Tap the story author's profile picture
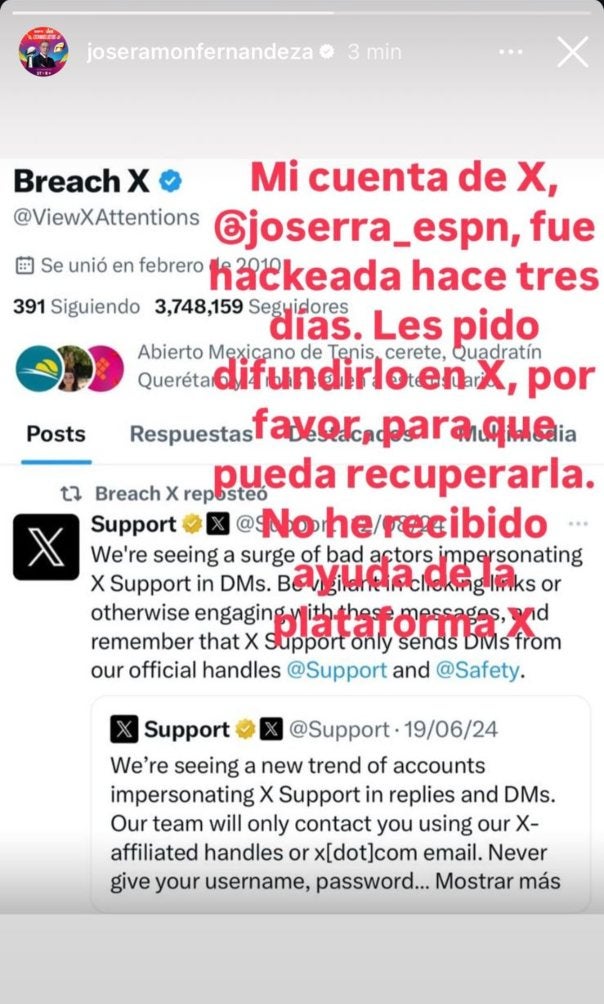This screenshot has height=1004, width=604. tap(44, 51)
